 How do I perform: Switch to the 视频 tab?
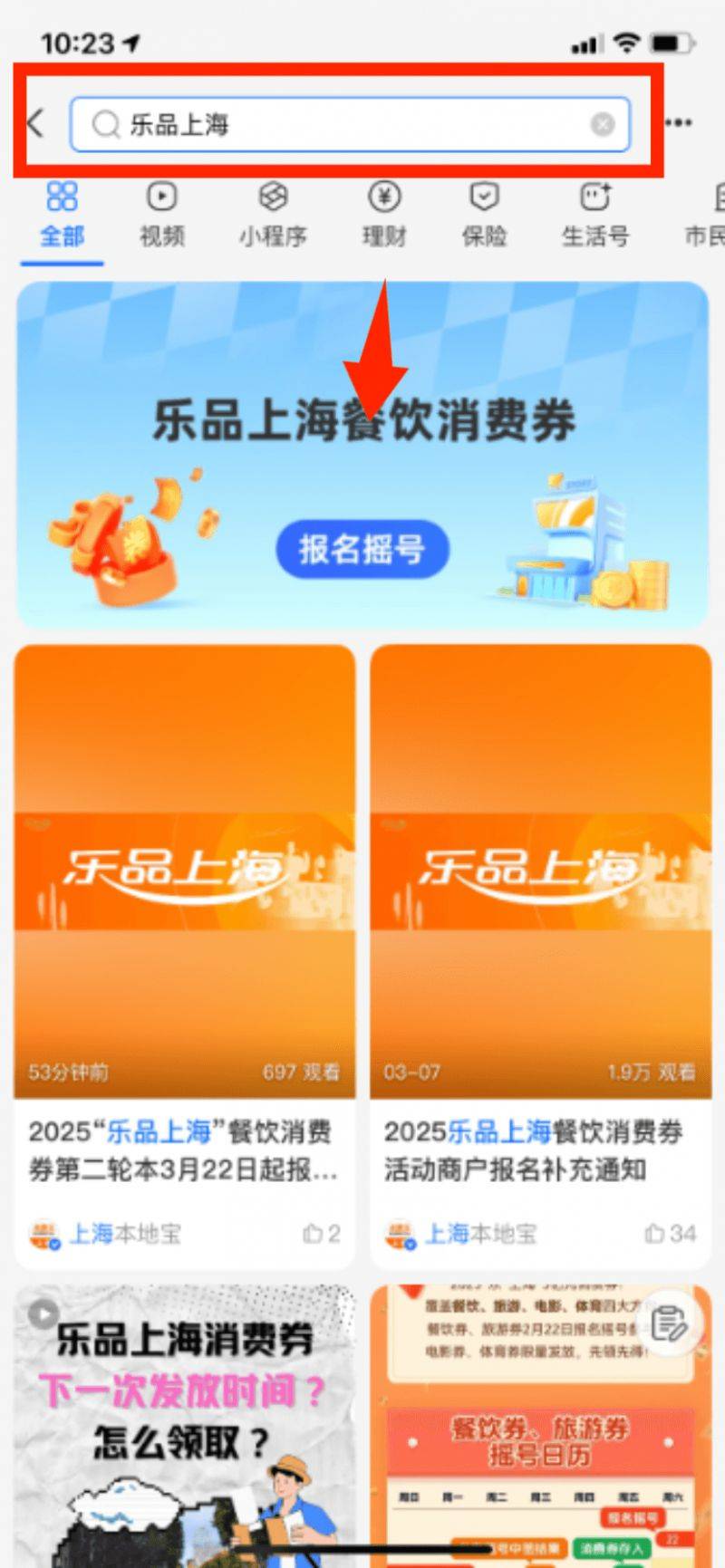point(161,216)
